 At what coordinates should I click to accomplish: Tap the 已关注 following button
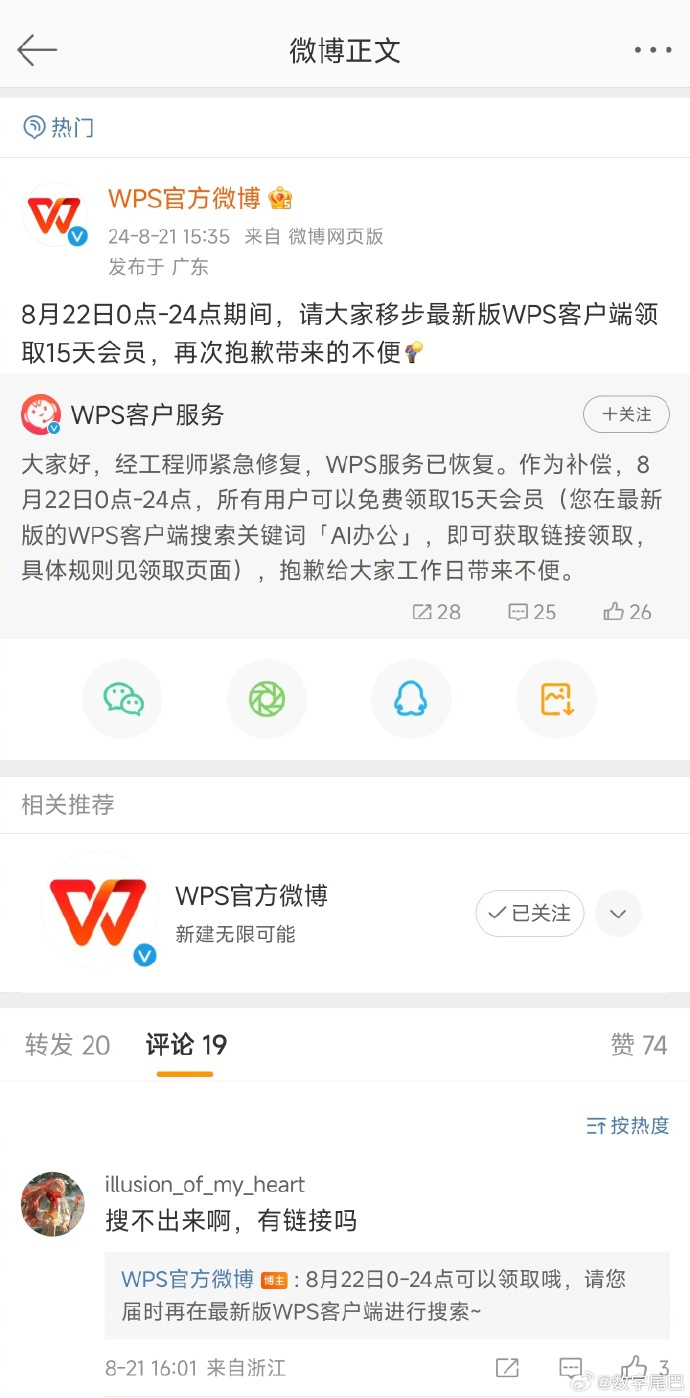[529, 913]
